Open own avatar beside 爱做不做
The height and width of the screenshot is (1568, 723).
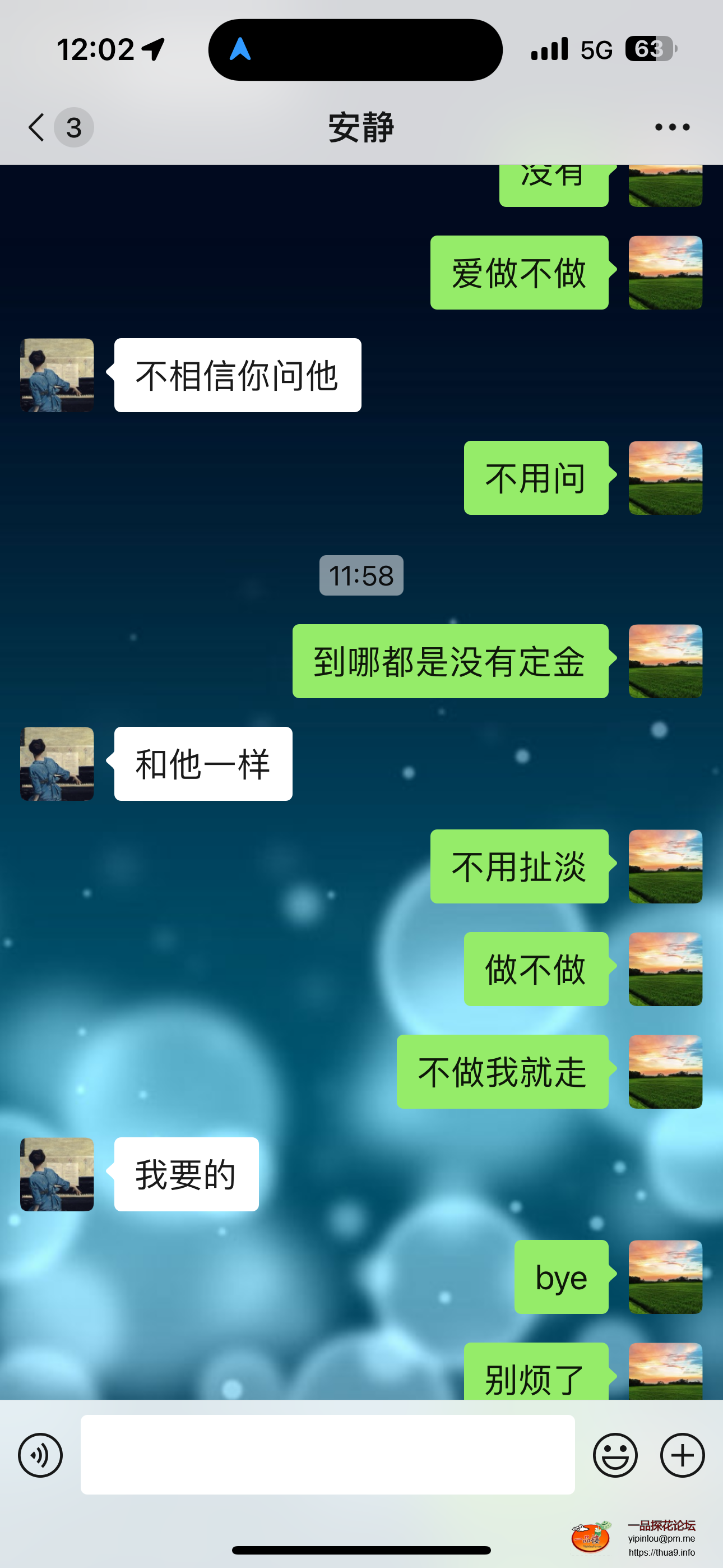665,273
